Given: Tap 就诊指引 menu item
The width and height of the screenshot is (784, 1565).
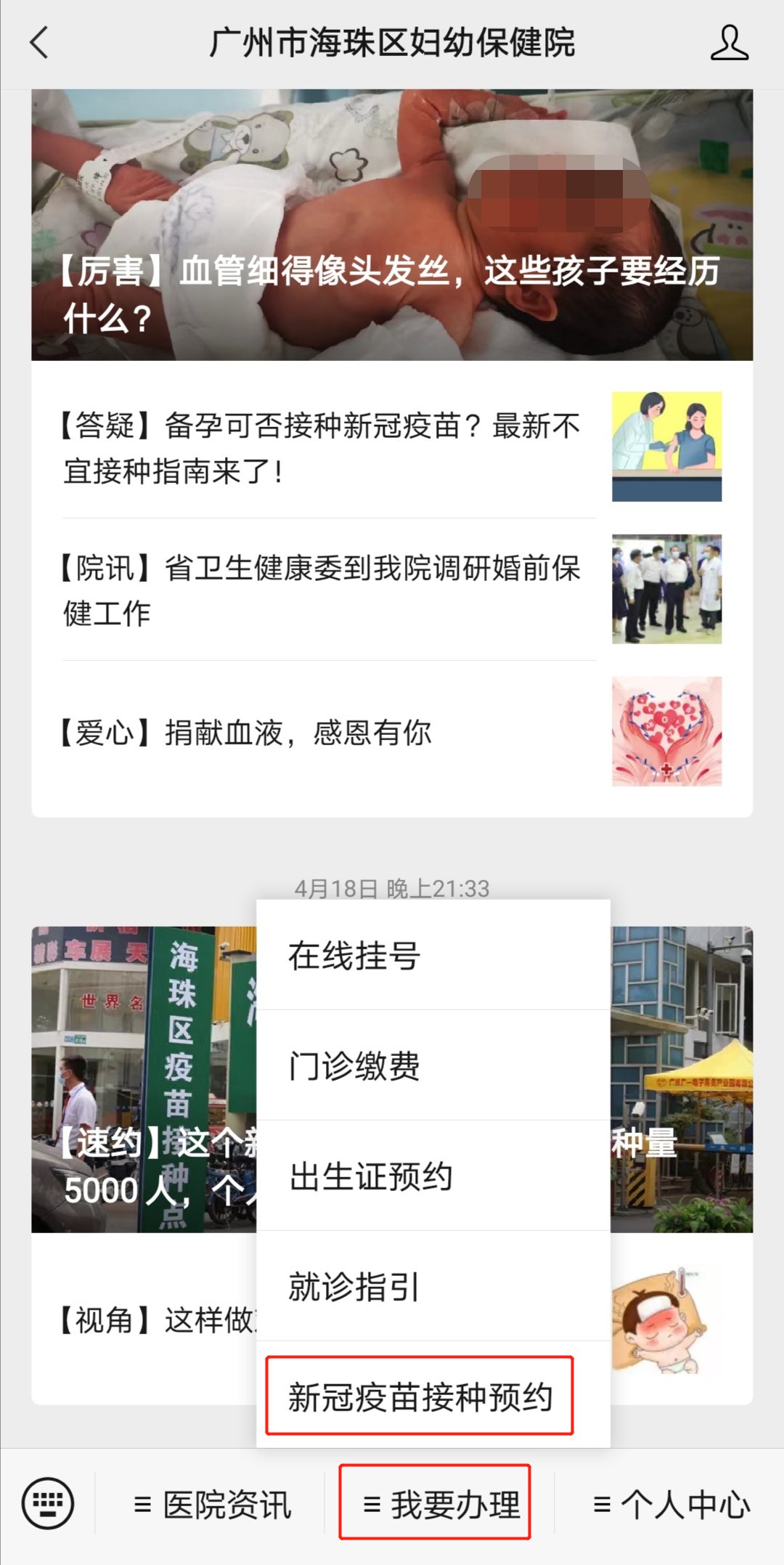Looking at the screenshot, I should 433,1287.
